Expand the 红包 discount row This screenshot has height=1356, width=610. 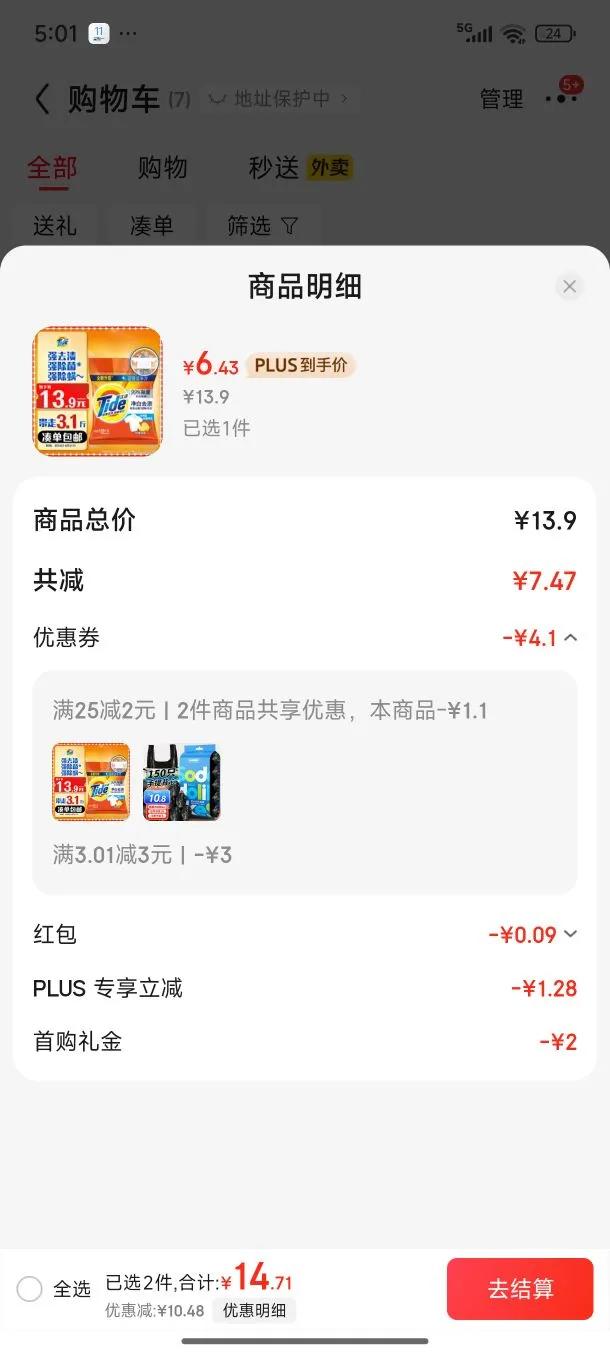coord(570,935)
